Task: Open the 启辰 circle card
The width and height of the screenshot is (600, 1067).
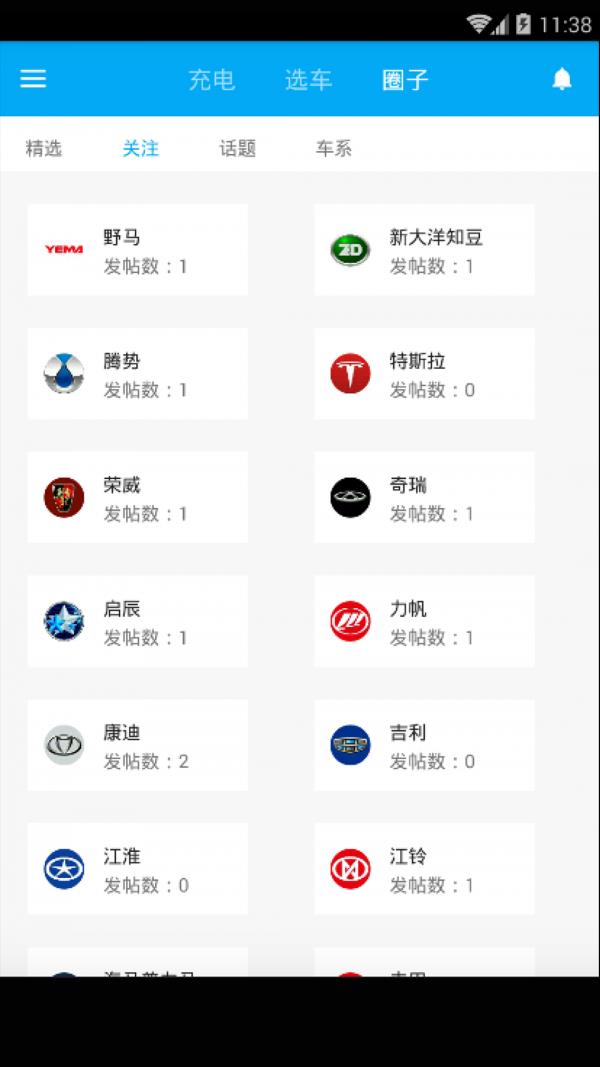Action: 137,621
